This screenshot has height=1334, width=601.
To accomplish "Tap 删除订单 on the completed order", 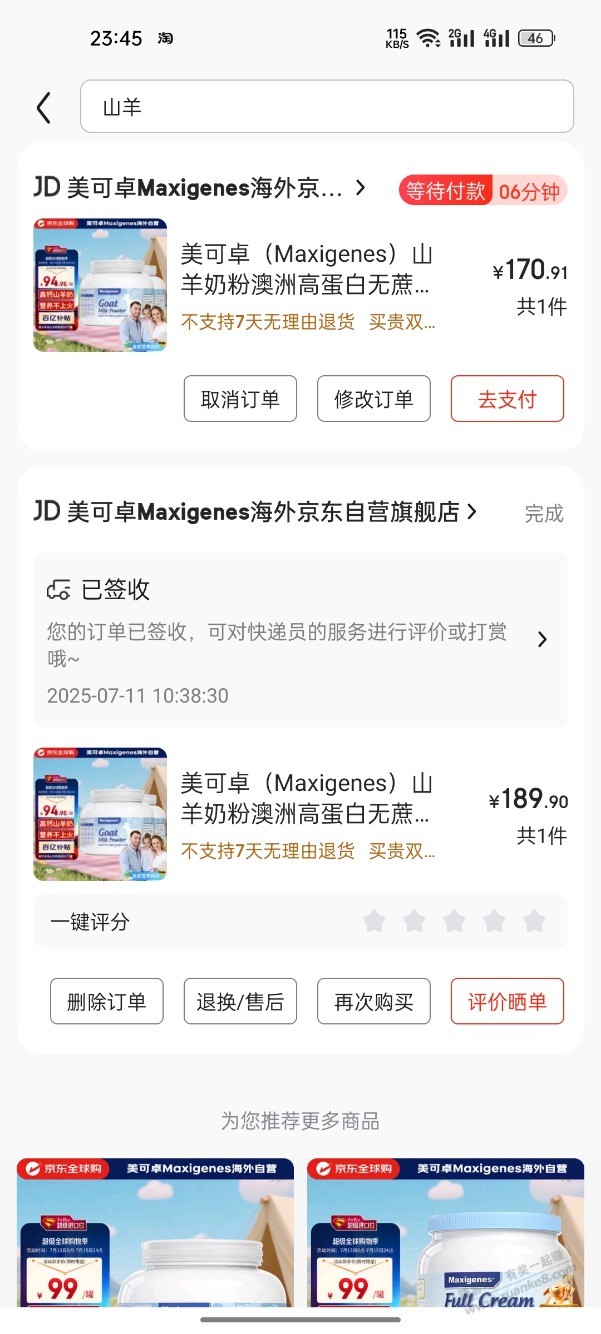I will click(106, 1001).
